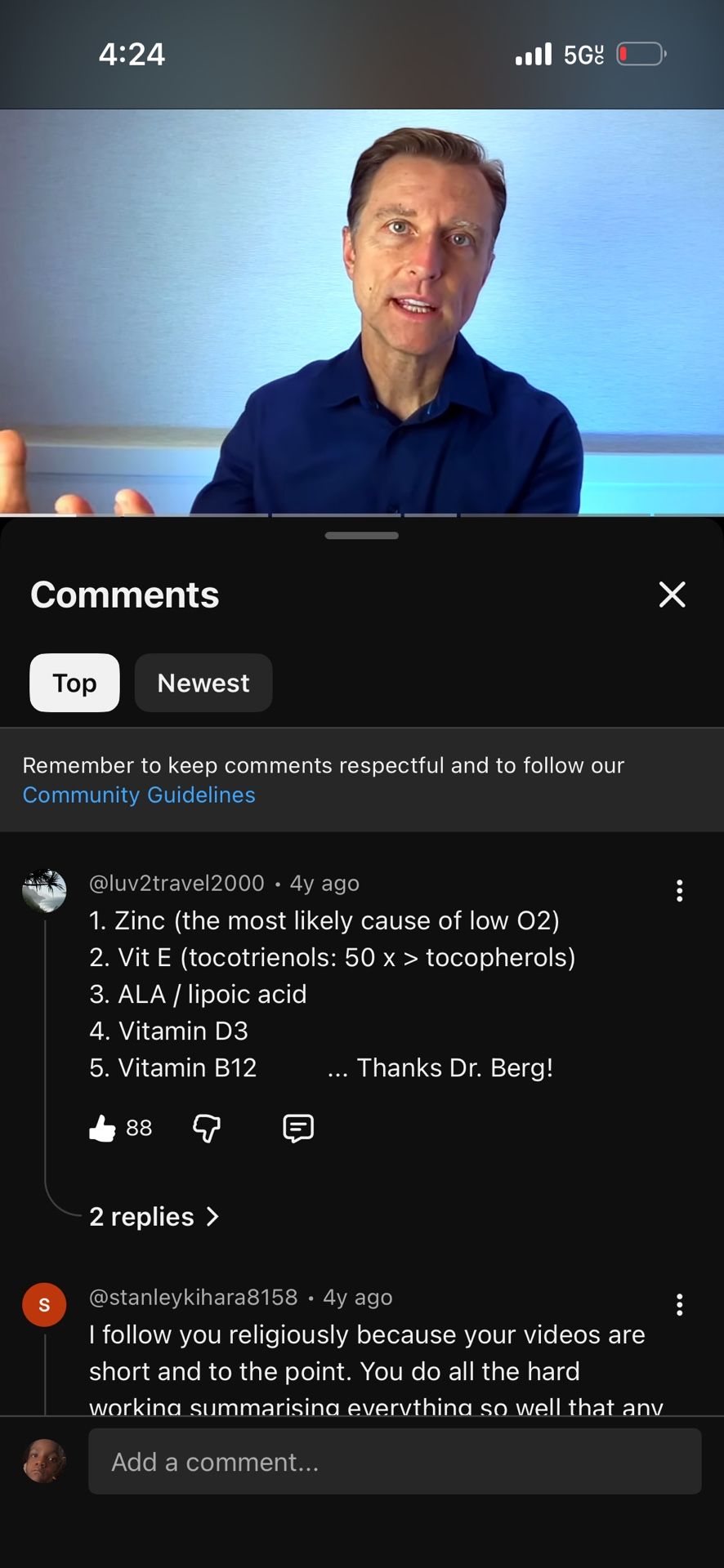Viewport: 724px width, 1568px height.
Task: Select the Top comments tab
Action: 74,683
